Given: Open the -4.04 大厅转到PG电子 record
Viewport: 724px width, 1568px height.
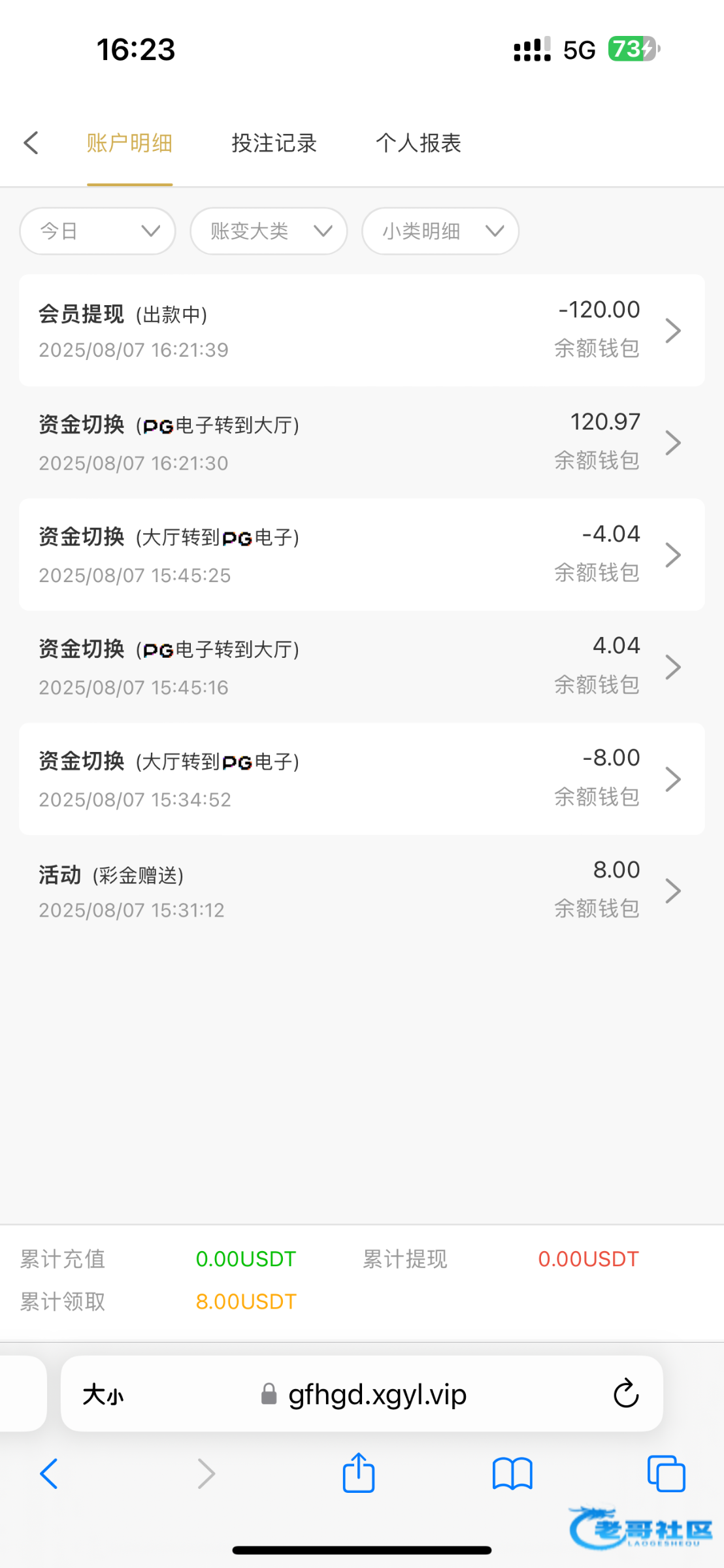Looking at the screenshot, I should coord(361,555).
